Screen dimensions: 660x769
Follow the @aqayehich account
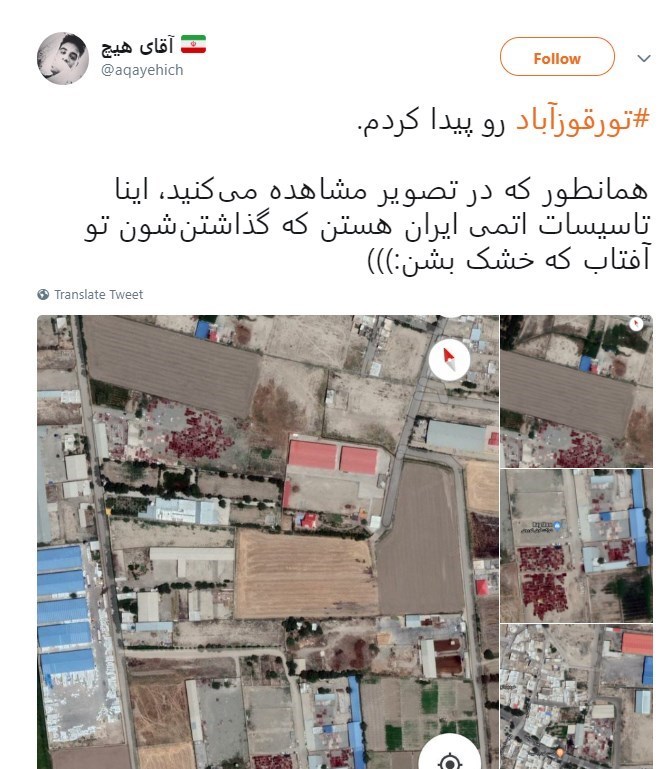tap(557, 58)
